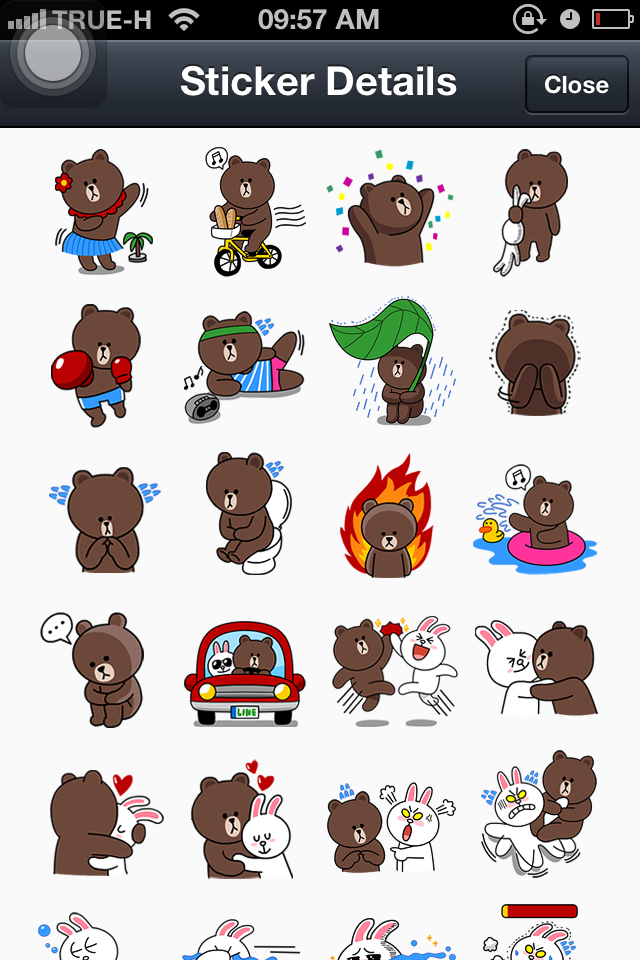Pick the bear sitting on a toilet
This screenshot has height=960, width=640.
(x=245, y=512)
